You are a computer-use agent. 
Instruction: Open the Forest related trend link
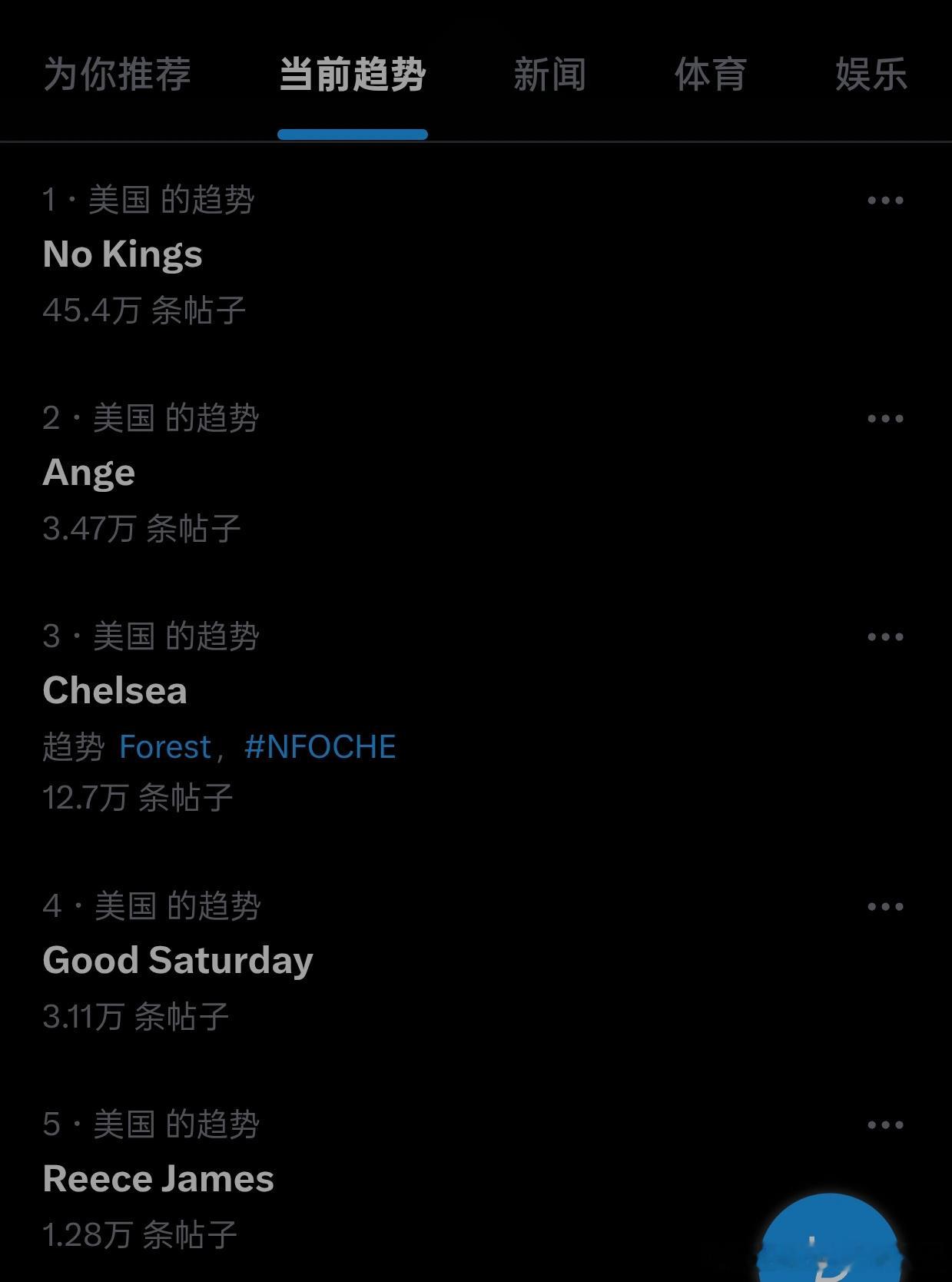point(165,747)
